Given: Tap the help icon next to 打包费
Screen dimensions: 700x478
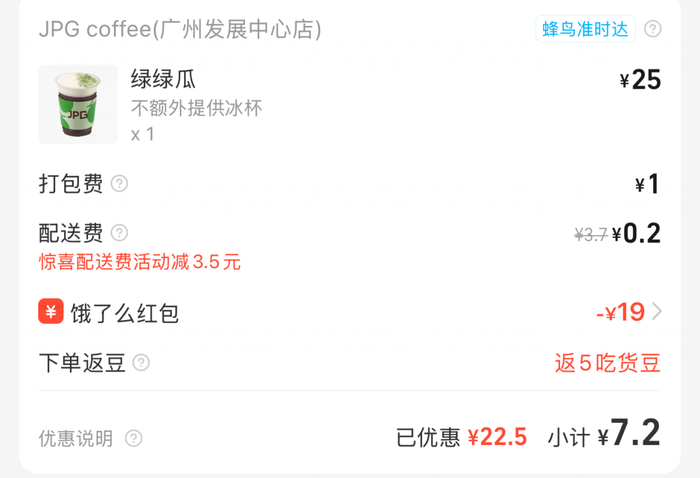Looking at the screenshot, I should tap(119, 183).
